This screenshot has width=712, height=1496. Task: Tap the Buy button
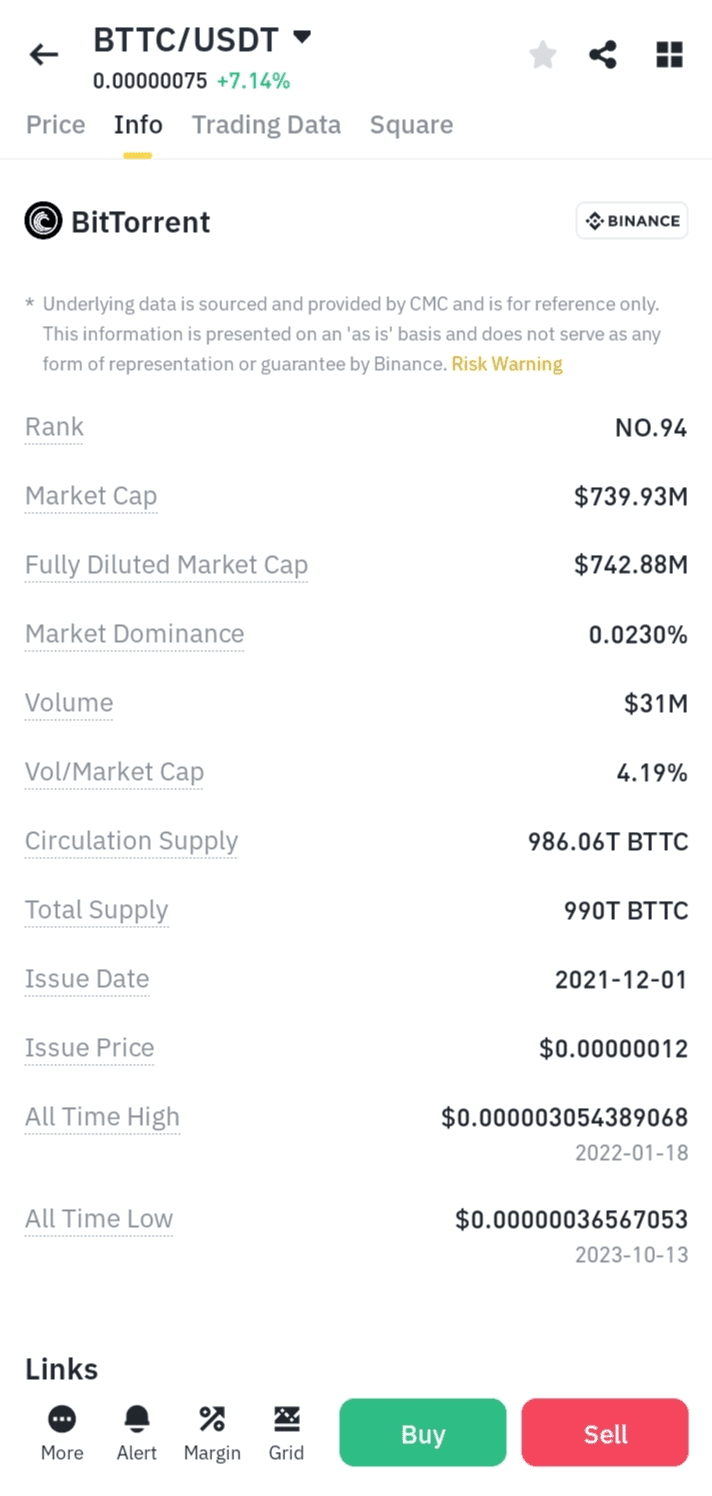pyautogui.click(x=423, y=1434)
